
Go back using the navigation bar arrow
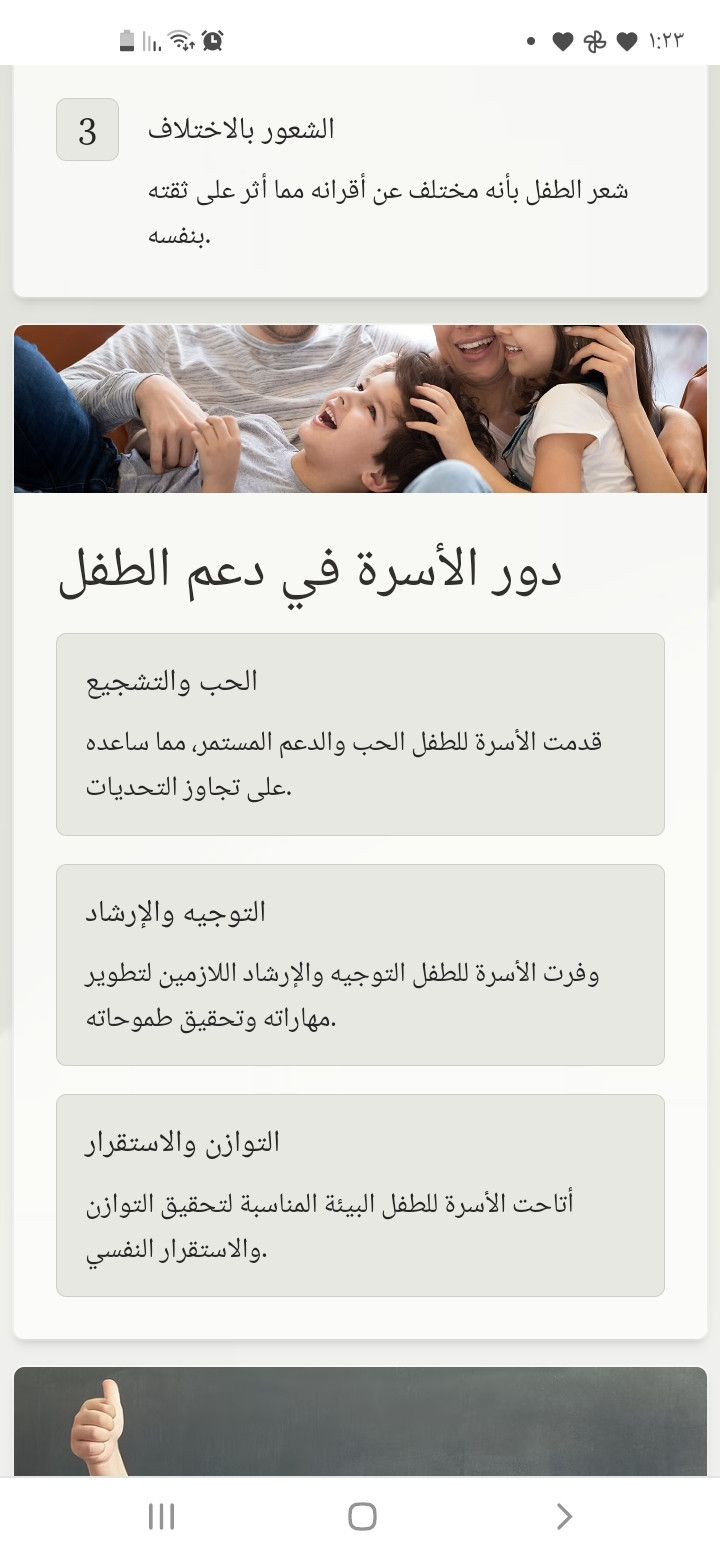[x=564, y=1517]
